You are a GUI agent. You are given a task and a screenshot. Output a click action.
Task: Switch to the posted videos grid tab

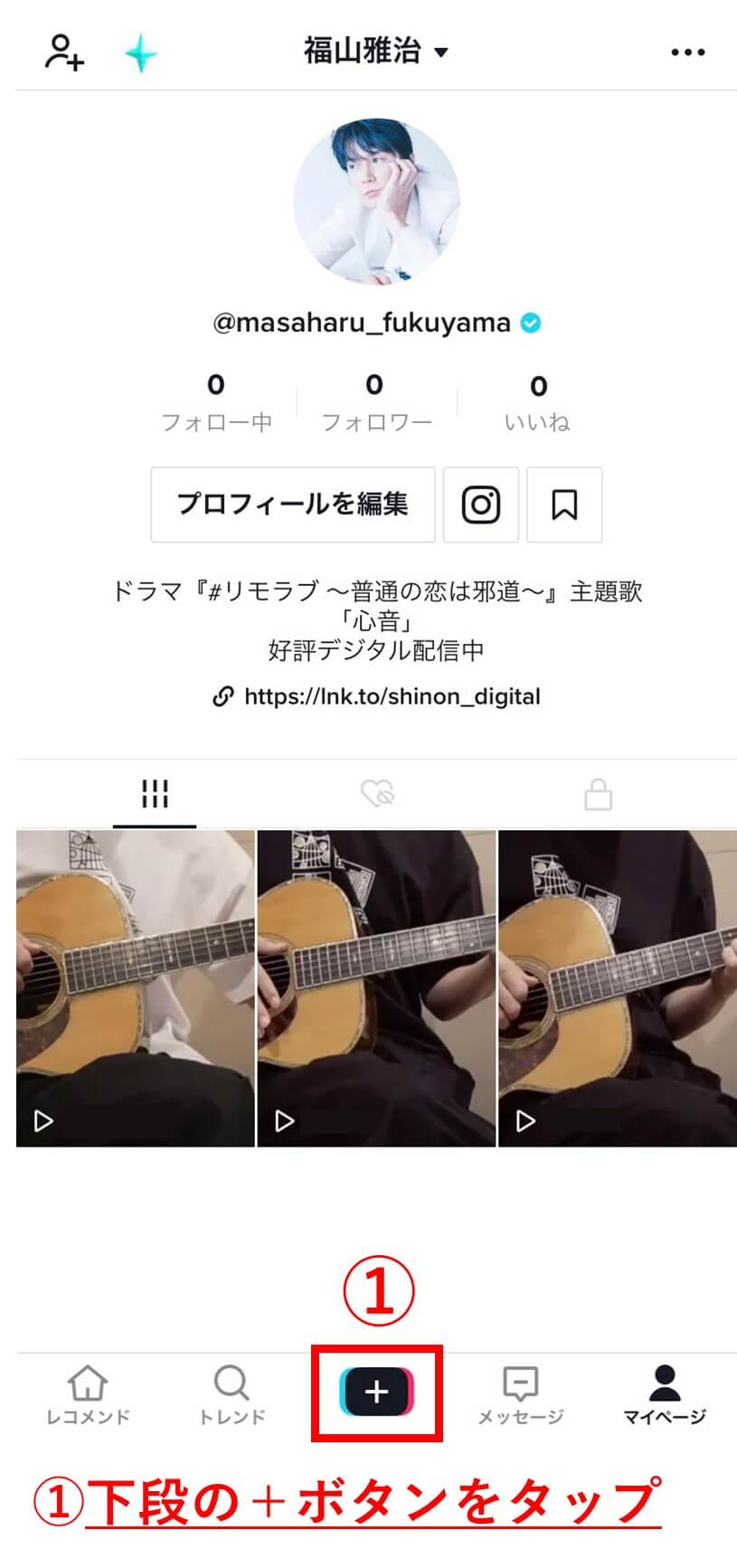155,794
